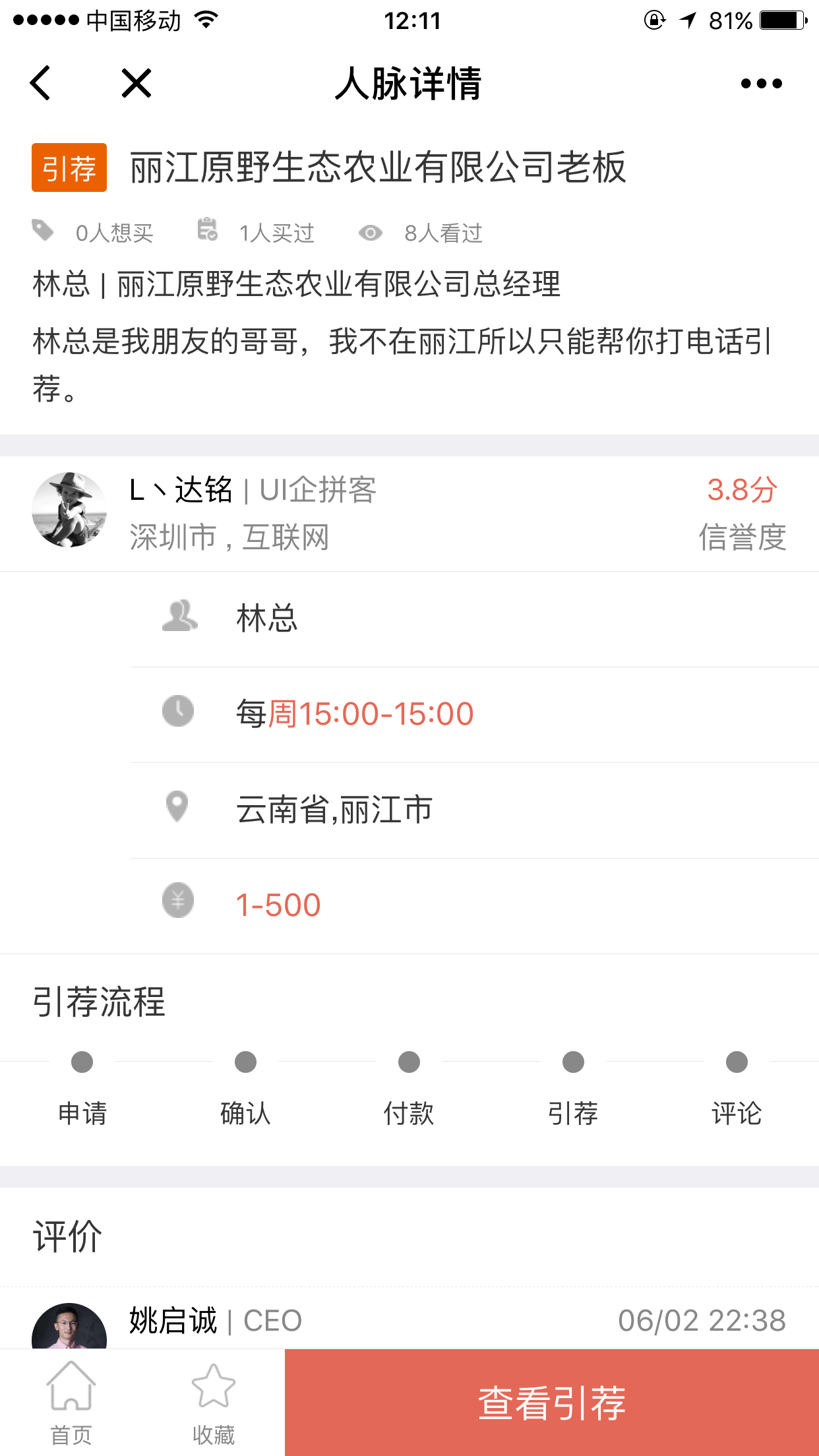
Task: Add this contact to 收藏 favorites
Action: click(x=213, y=1403)
